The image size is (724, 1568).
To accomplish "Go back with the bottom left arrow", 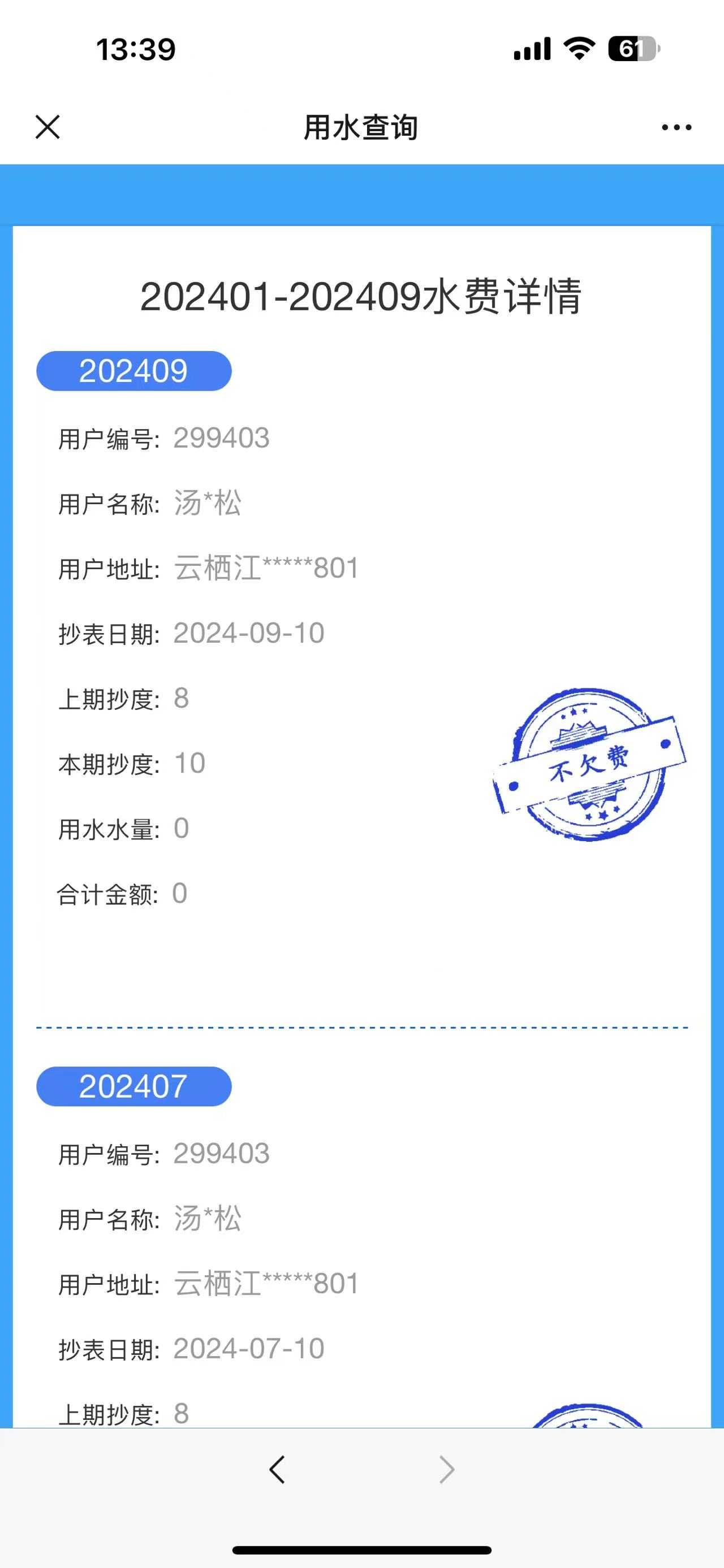I will (277, 1470).
